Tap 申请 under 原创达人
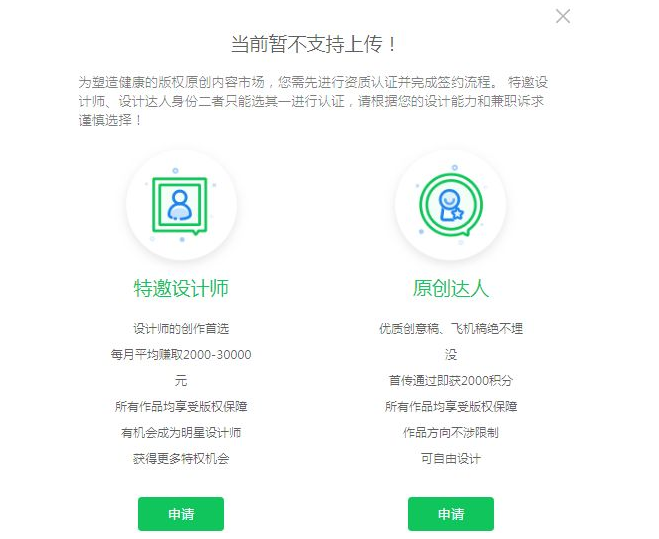 pos(451,514)
